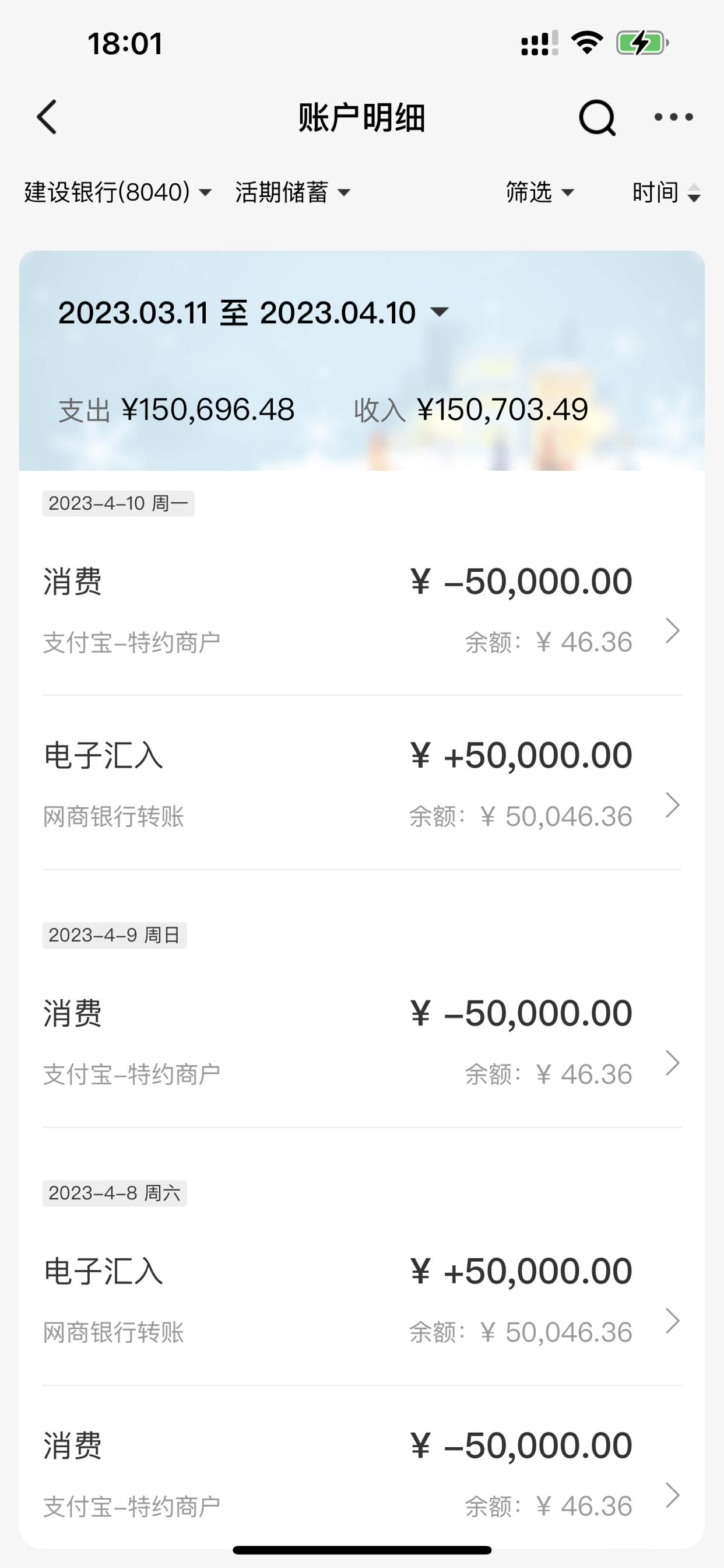
Task: Open the 2023-4-10 电子汇入 +50,000.00 transaction
Action: [362, 784]
